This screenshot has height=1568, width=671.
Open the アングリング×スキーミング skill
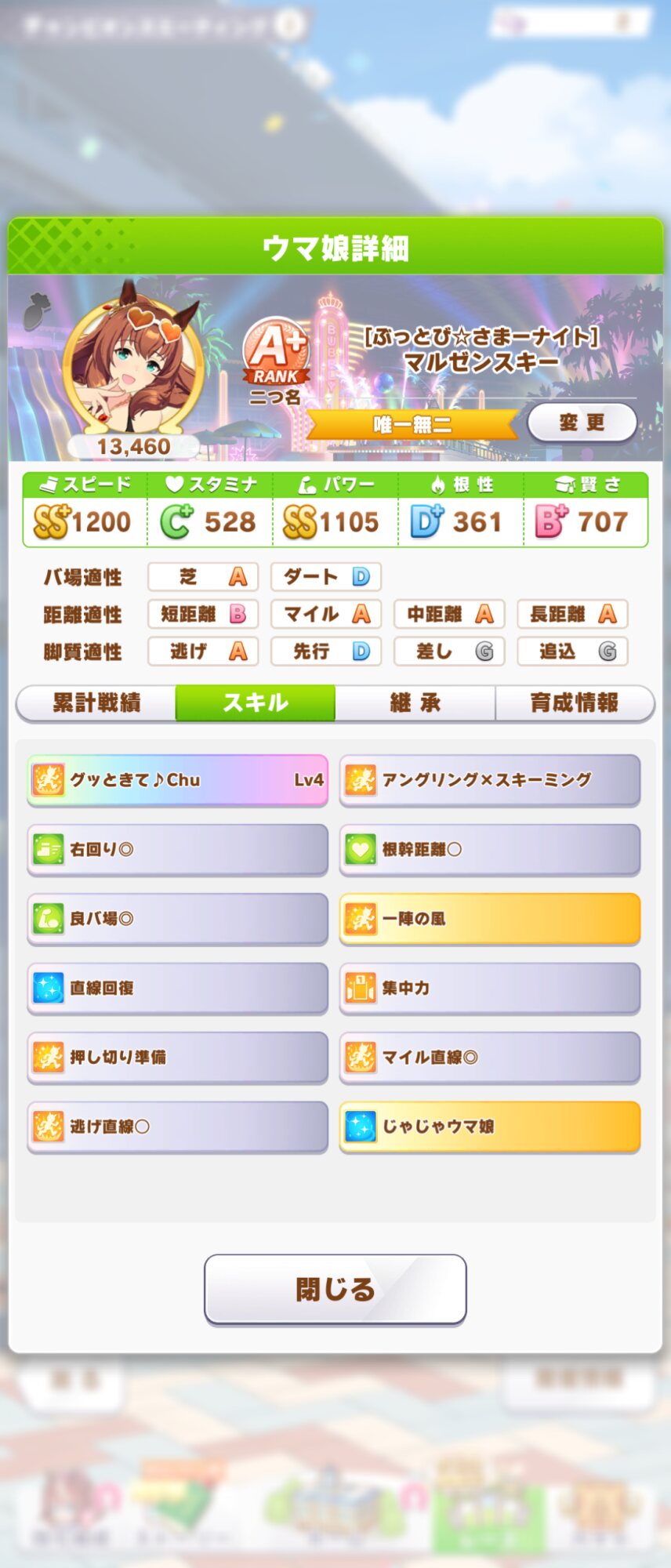(x=490, y=780)
